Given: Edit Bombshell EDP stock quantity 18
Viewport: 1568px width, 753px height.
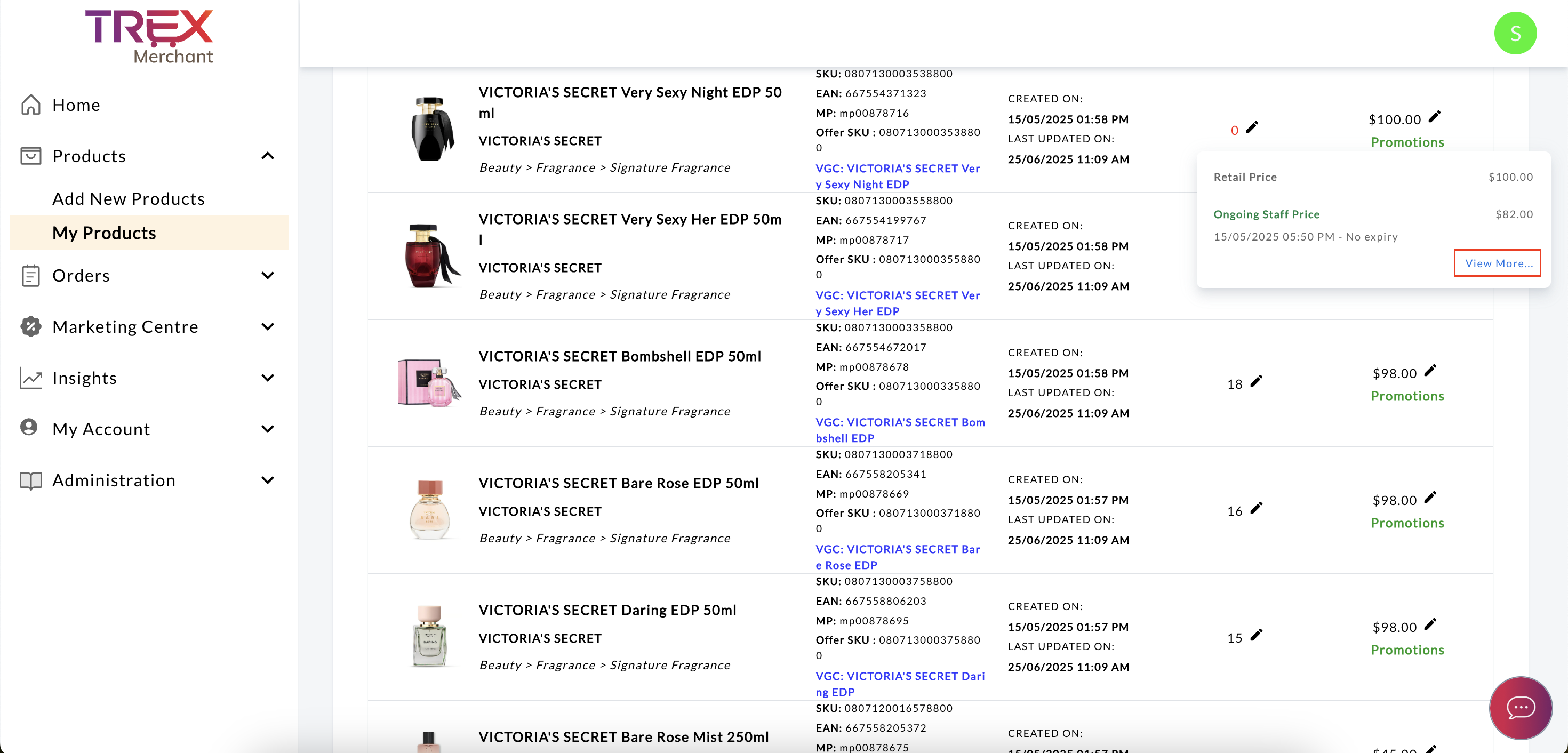Looking at the screenshot, I should tap(1257, 381).
